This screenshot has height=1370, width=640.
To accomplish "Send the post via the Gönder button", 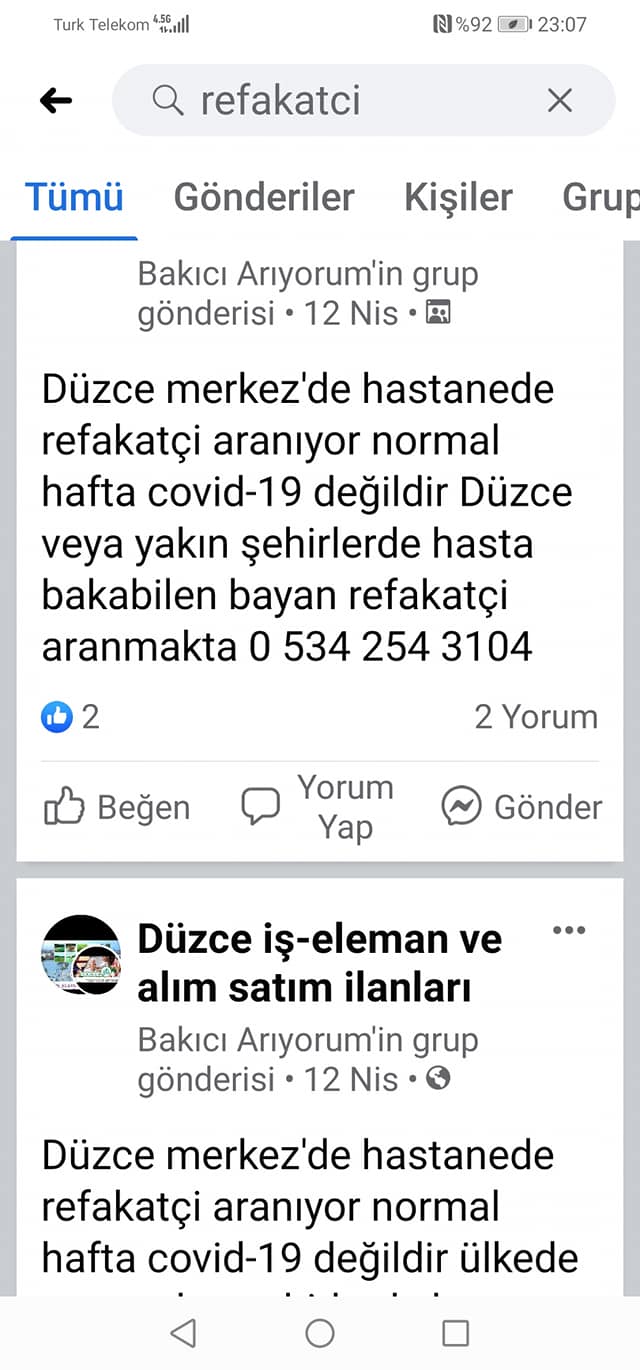I will tap(521, 807).
